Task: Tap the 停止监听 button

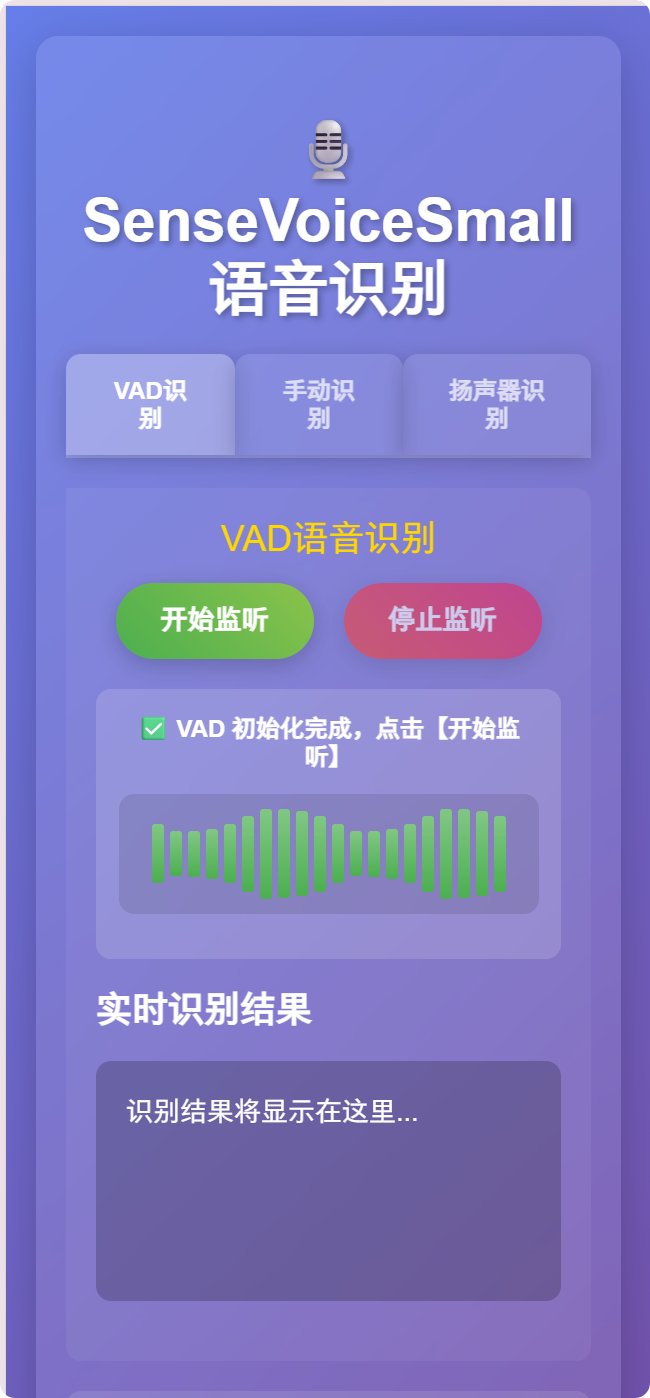Action: coord(442,620)
